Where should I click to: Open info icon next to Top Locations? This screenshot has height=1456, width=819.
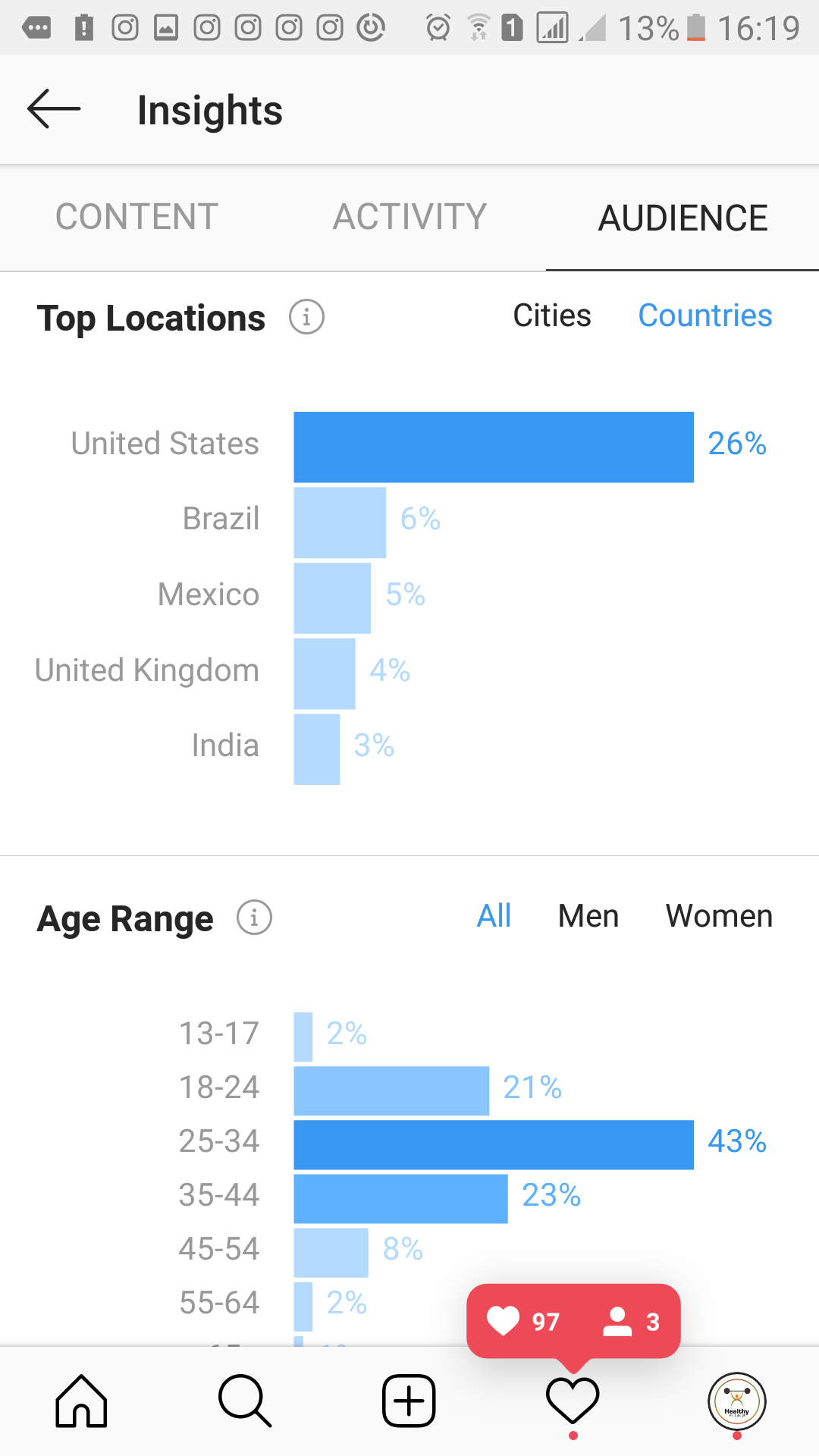306,317
